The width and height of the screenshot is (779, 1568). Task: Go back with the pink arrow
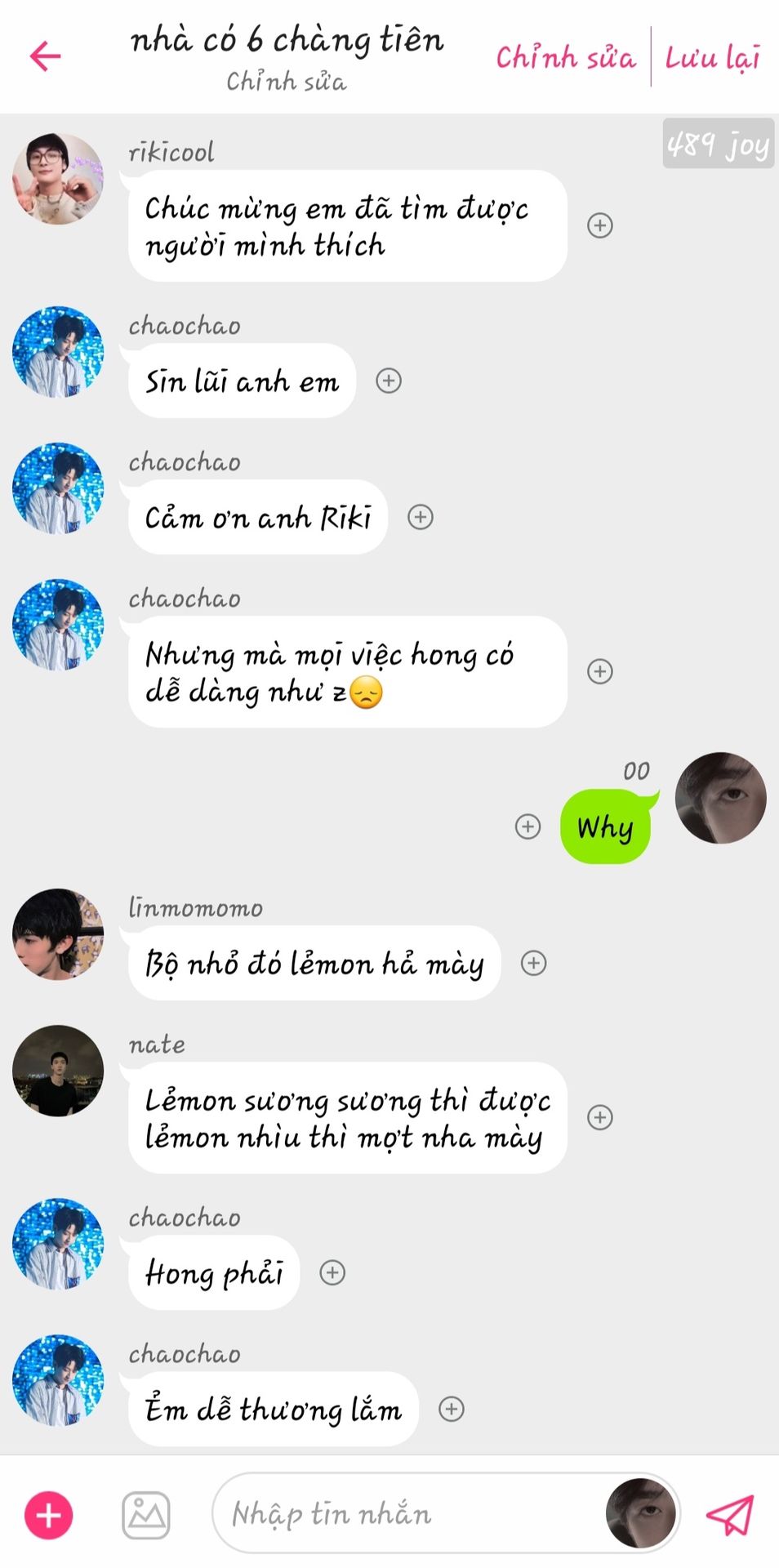[46, 56]
